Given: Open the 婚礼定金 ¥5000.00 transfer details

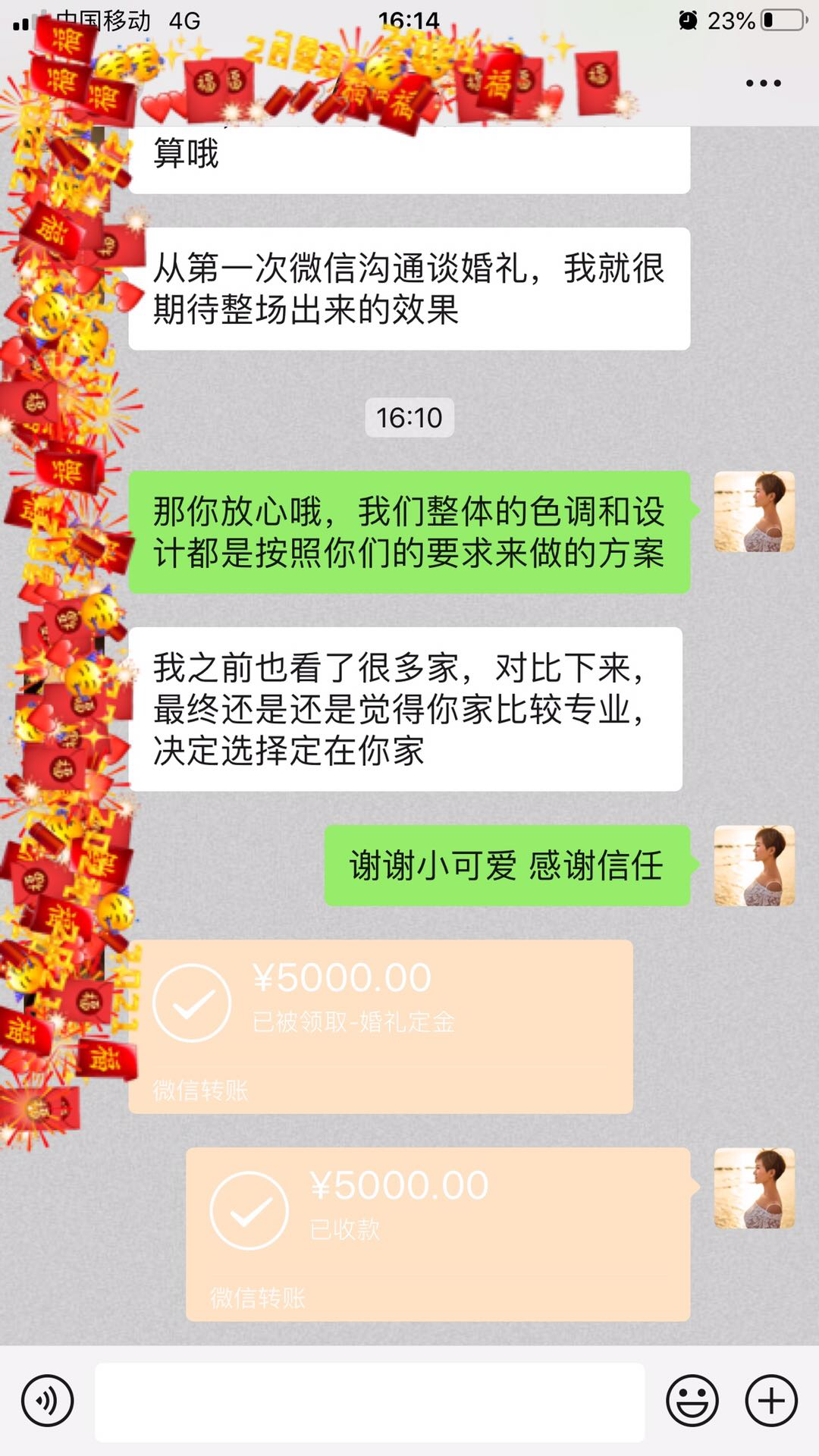Looking at the screenshot, I should point(381,1027).
